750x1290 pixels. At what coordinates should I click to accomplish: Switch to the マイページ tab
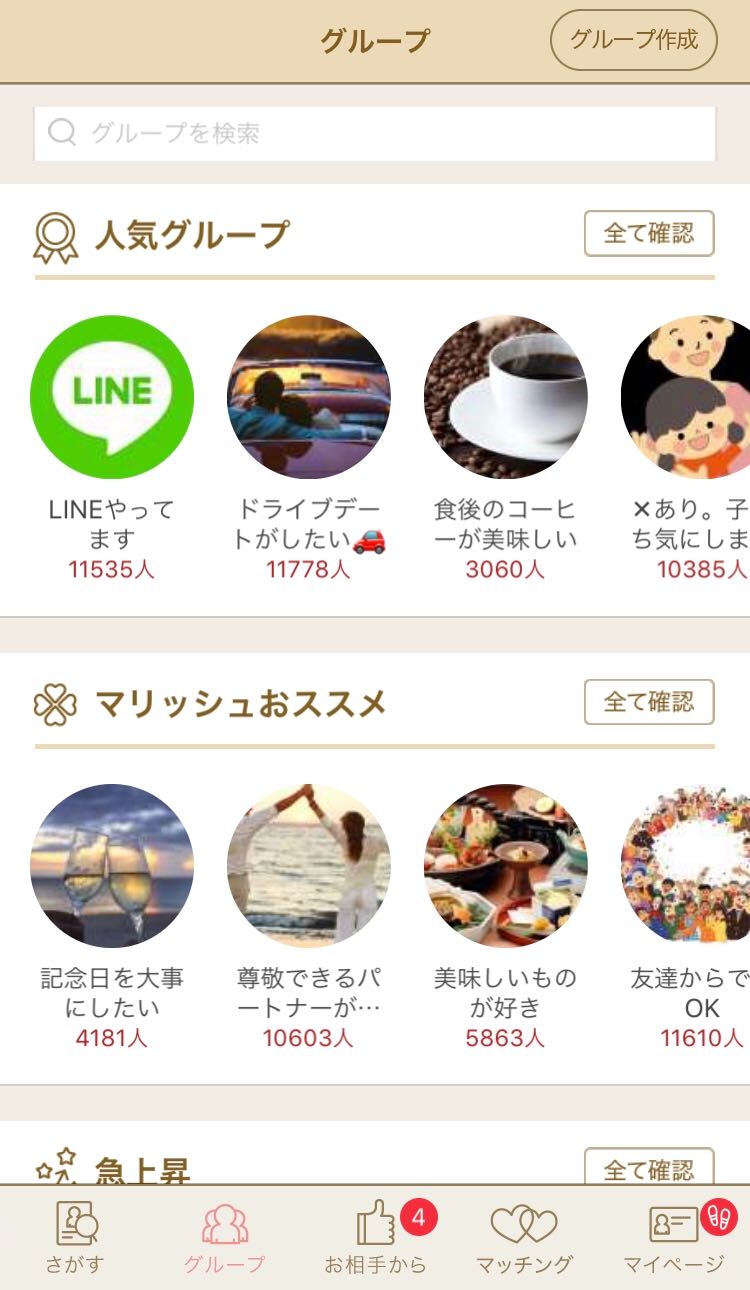pos(674,1238)
